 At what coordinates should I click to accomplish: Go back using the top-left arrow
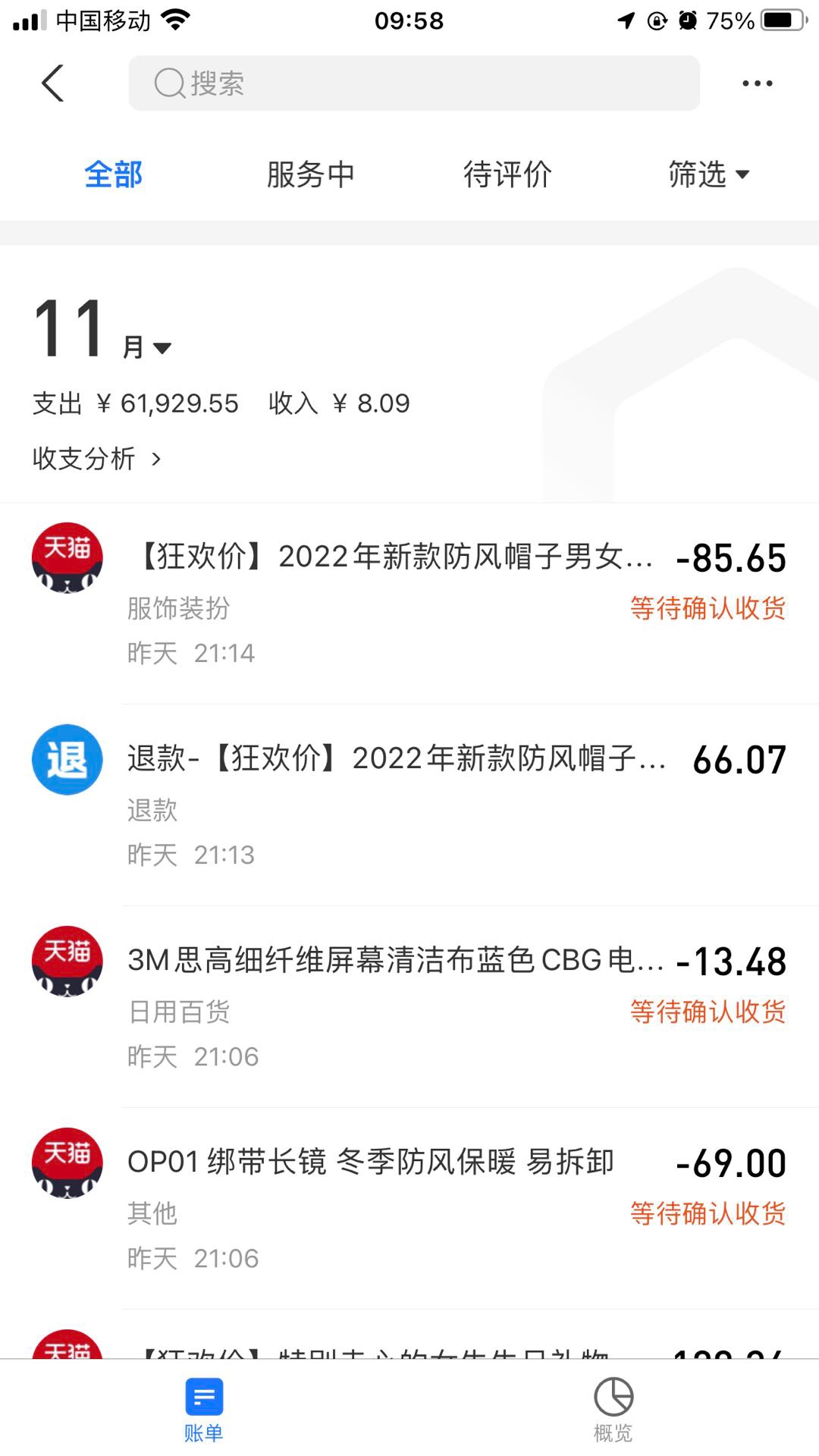[52, 83]
